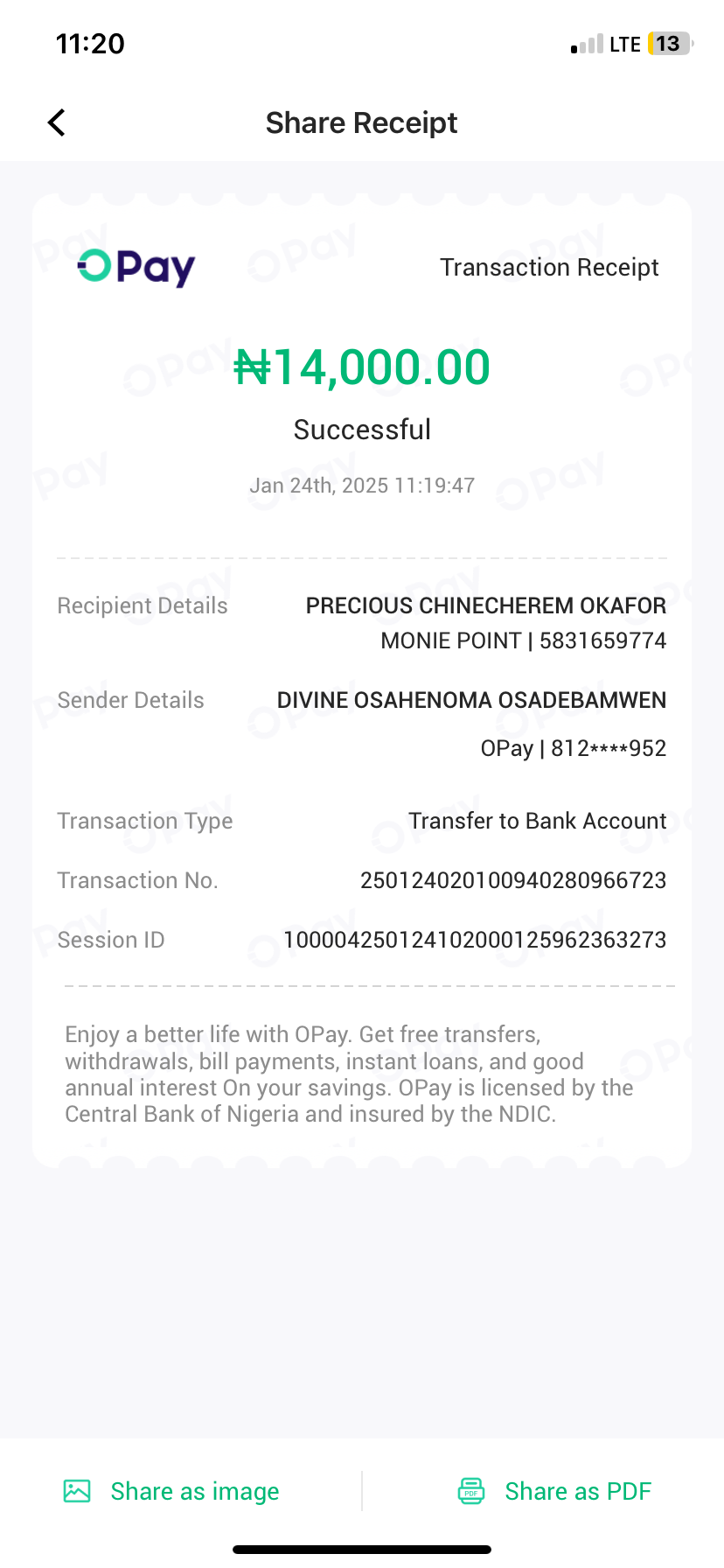Share the receipt as PDF
Viewport: 724px width, 1568px height.
(x=555, y=1491)
